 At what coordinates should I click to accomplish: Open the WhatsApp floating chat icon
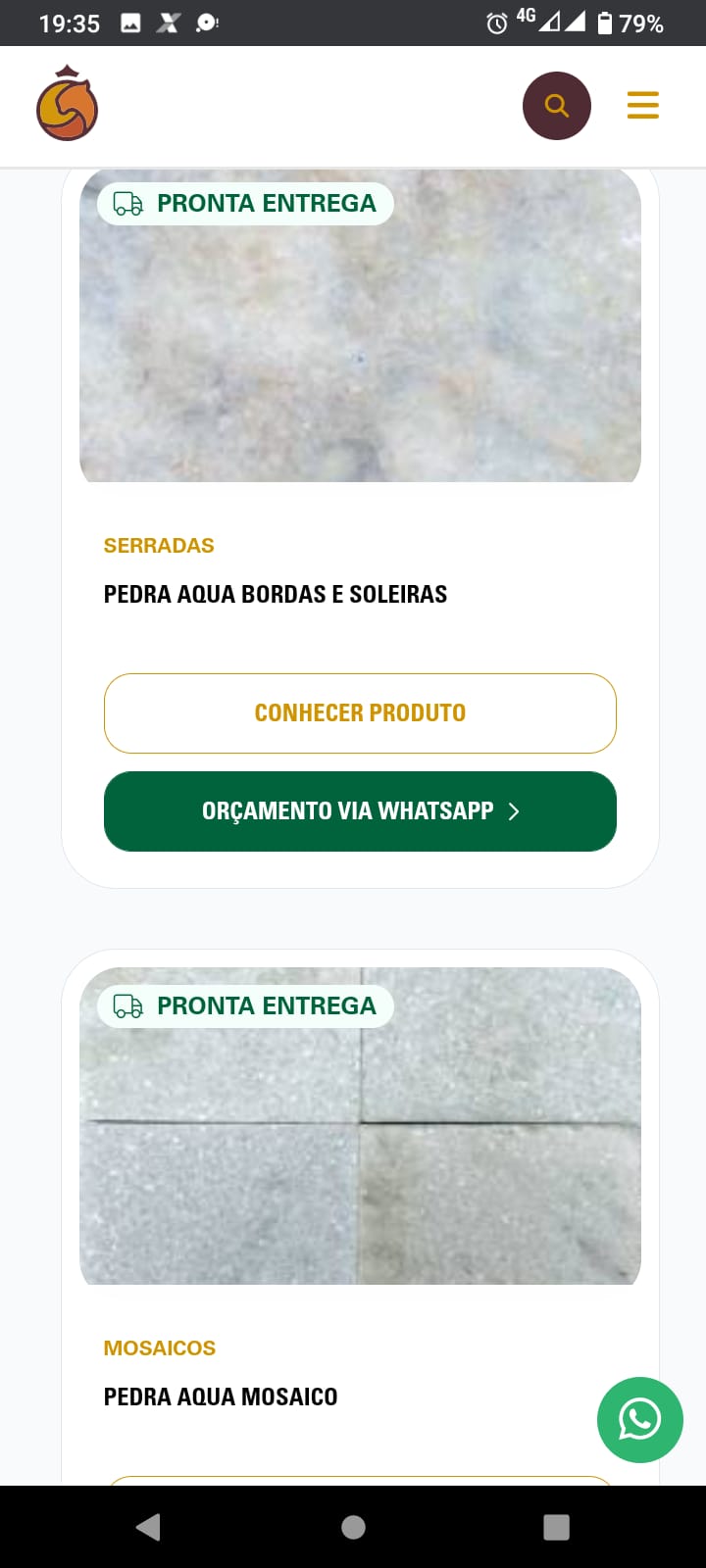639,1420
